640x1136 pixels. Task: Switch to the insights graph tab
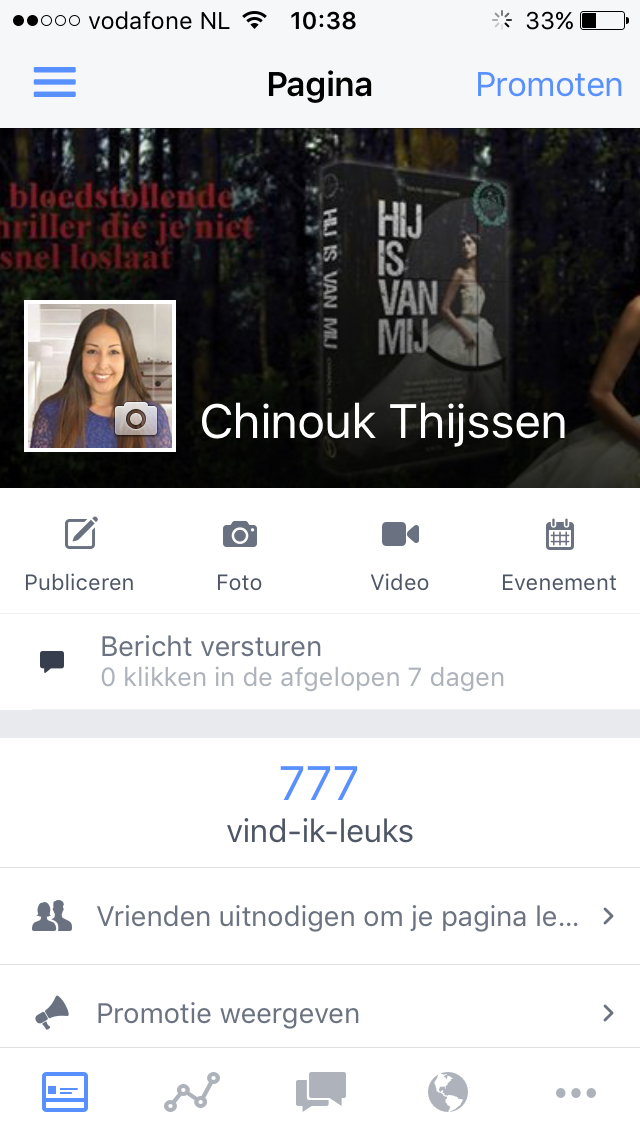[x=192, y=1092]
